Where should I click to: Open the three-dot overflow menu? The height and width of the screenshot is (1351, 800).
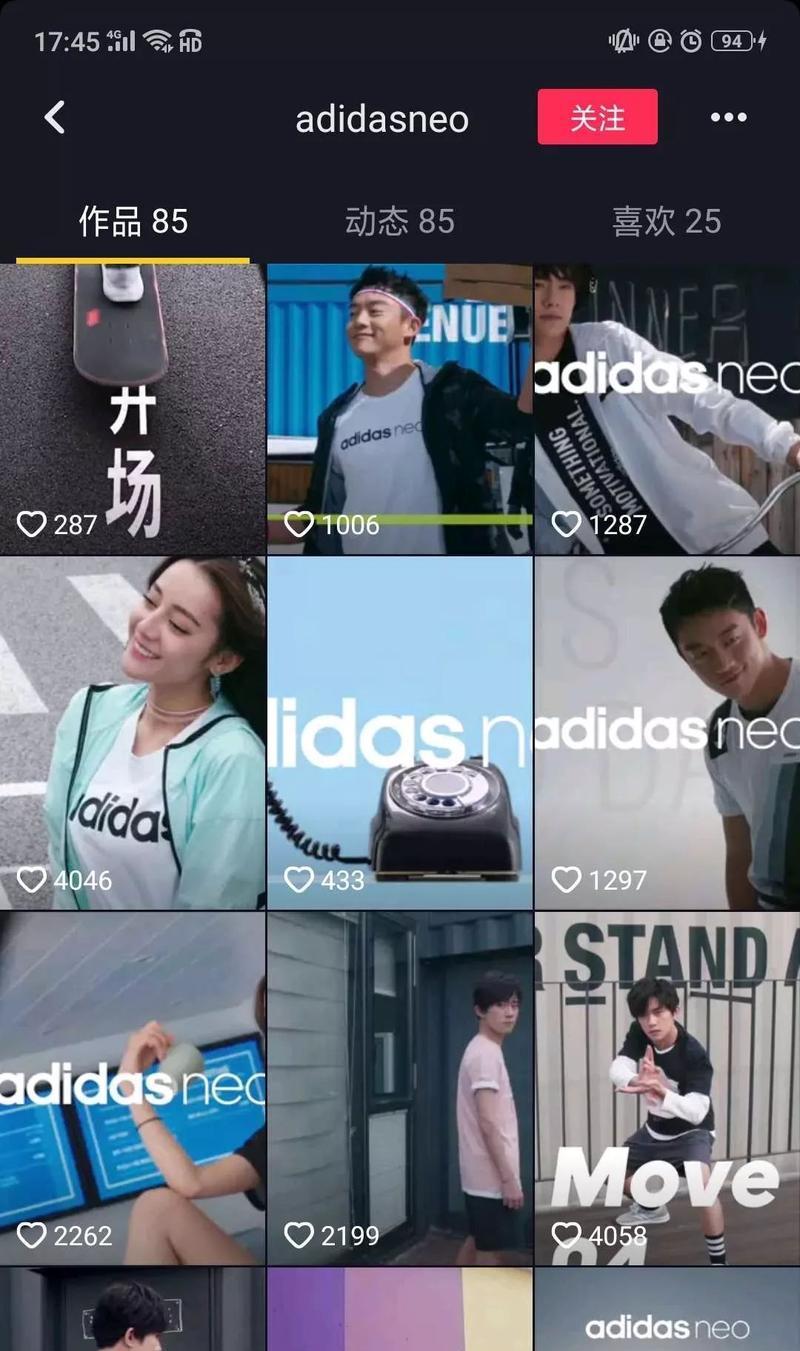pos(728,118)
